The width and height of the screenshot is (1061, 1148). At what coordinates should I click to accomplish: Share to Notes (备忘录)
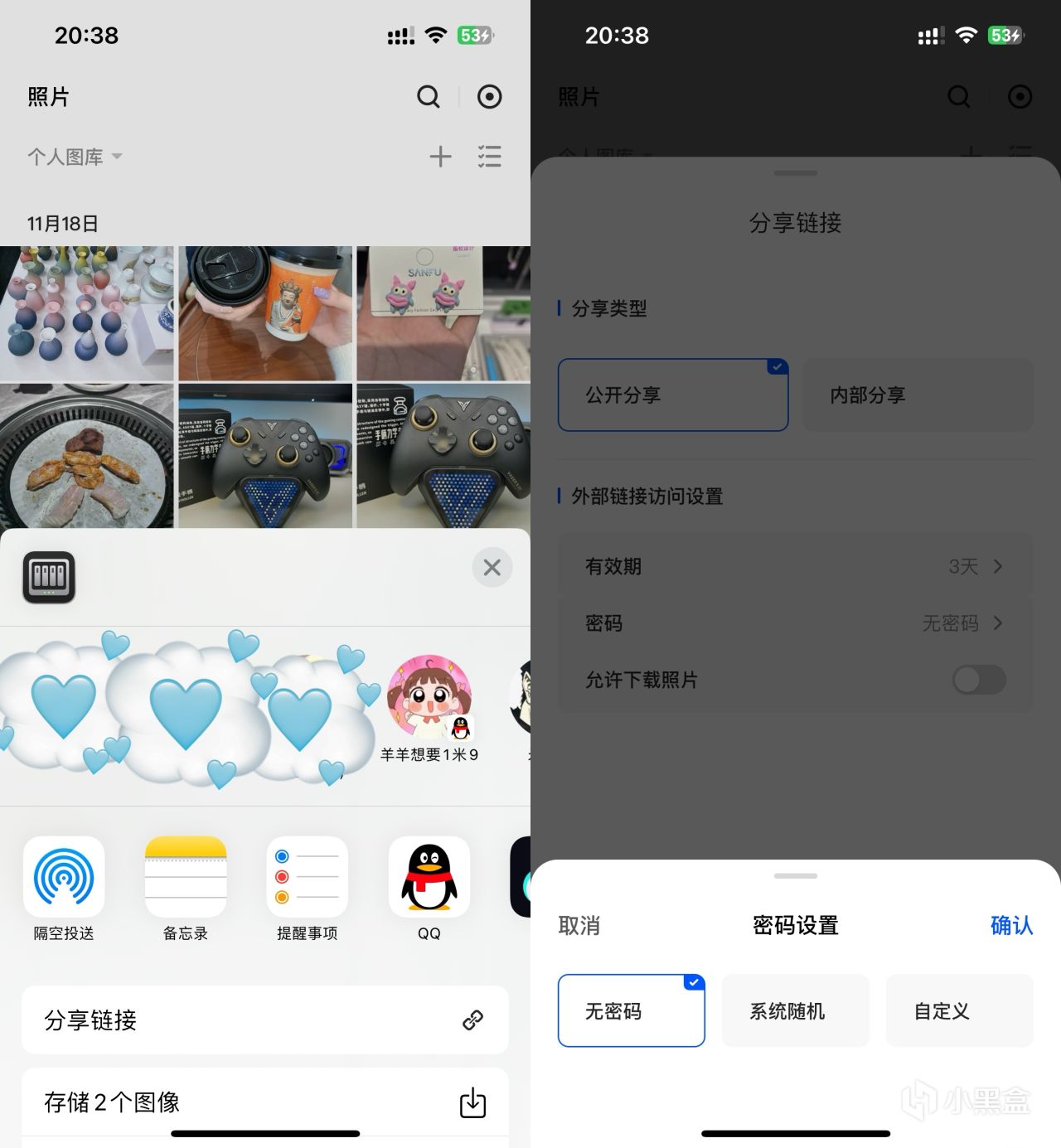pos(186,877)
